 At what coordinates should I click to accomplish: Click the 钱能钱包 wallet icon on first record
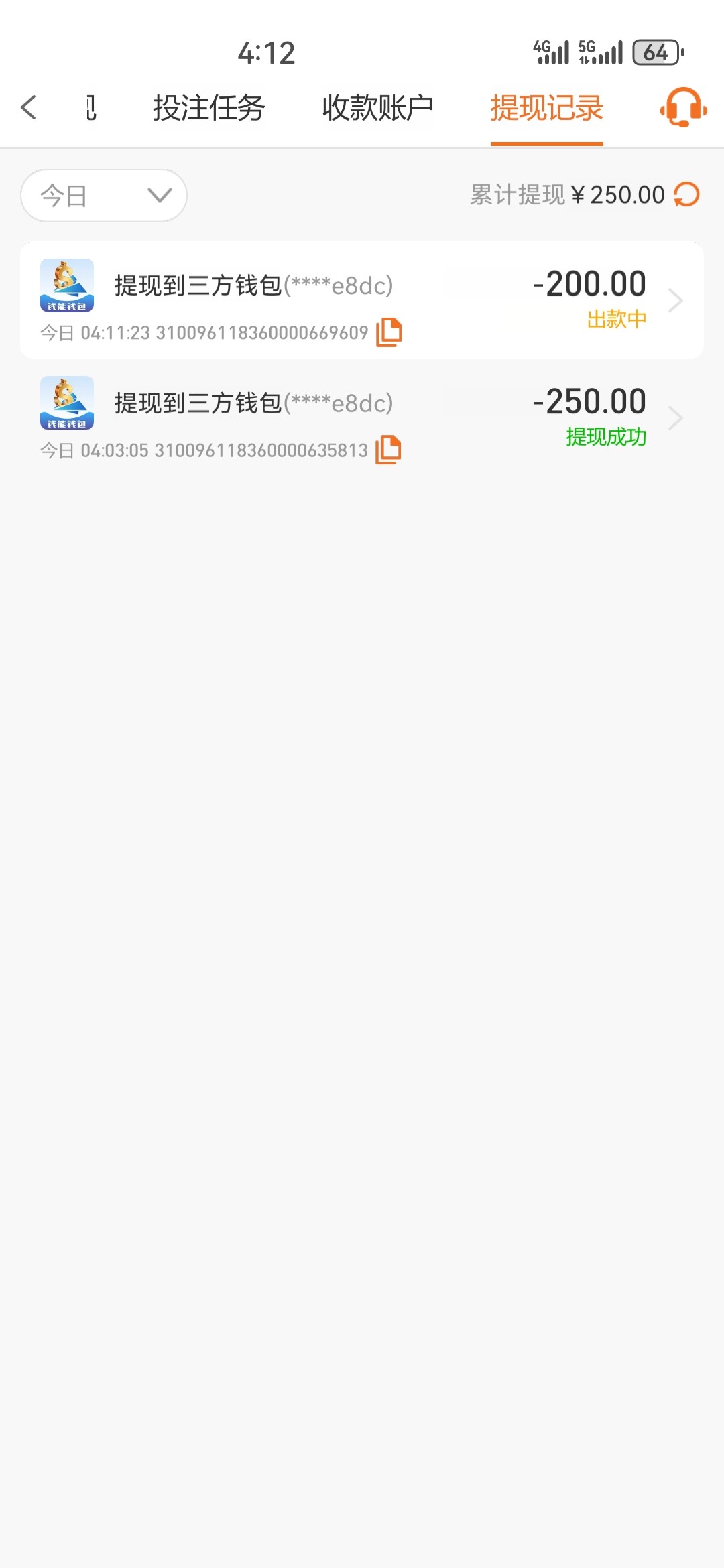click(66, 285)
